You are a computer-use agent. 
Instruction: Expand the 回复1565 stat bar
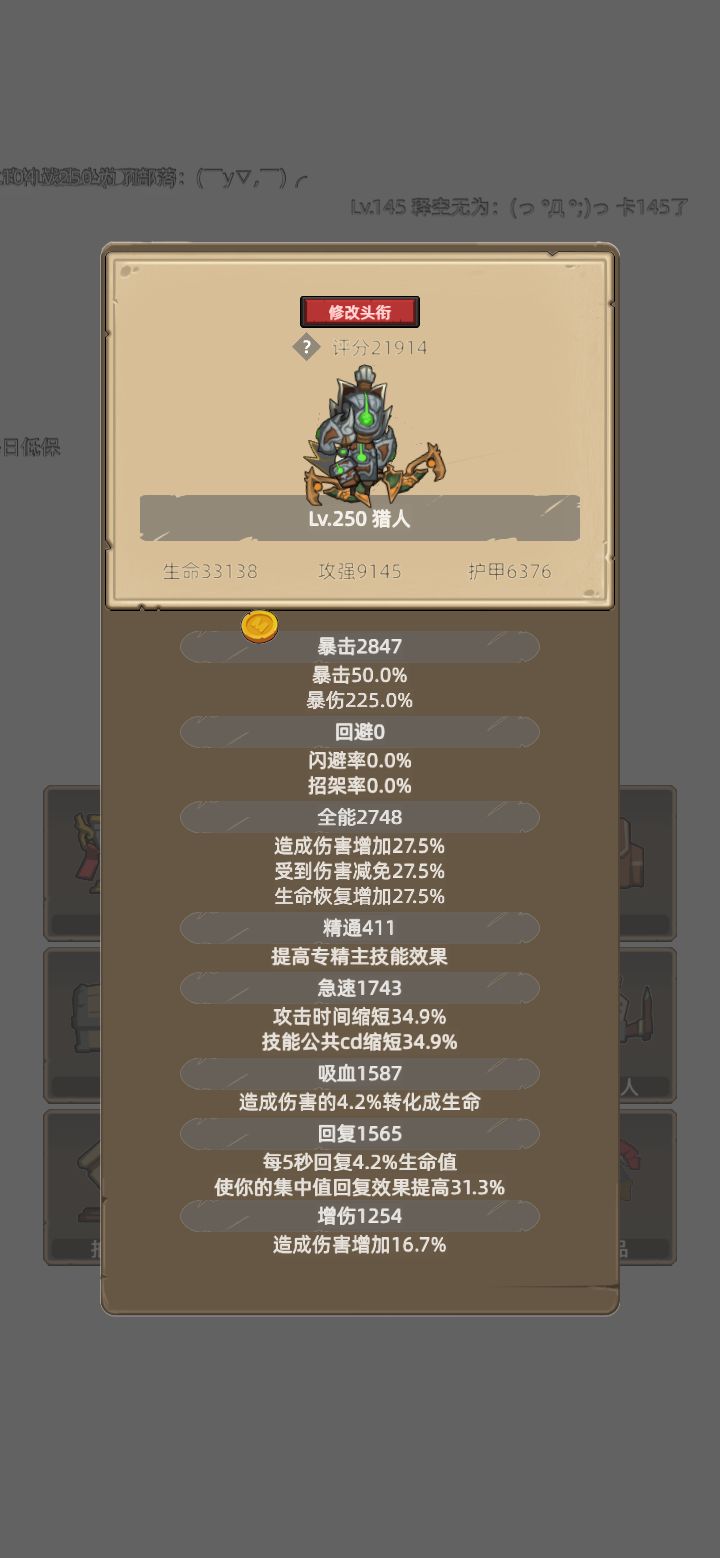(358, 1134)
